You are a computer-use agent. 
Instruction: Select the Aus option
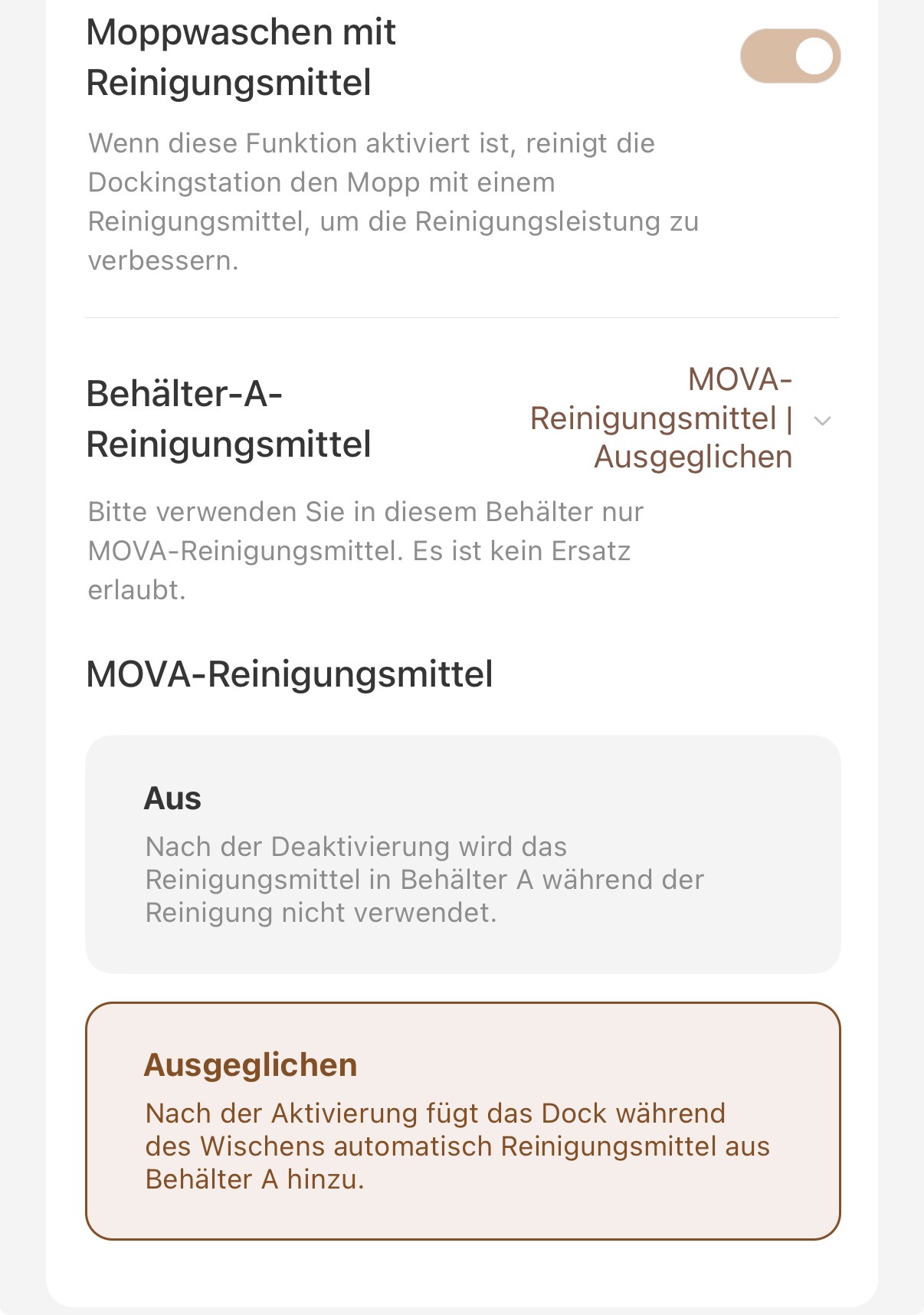[463, 854]
